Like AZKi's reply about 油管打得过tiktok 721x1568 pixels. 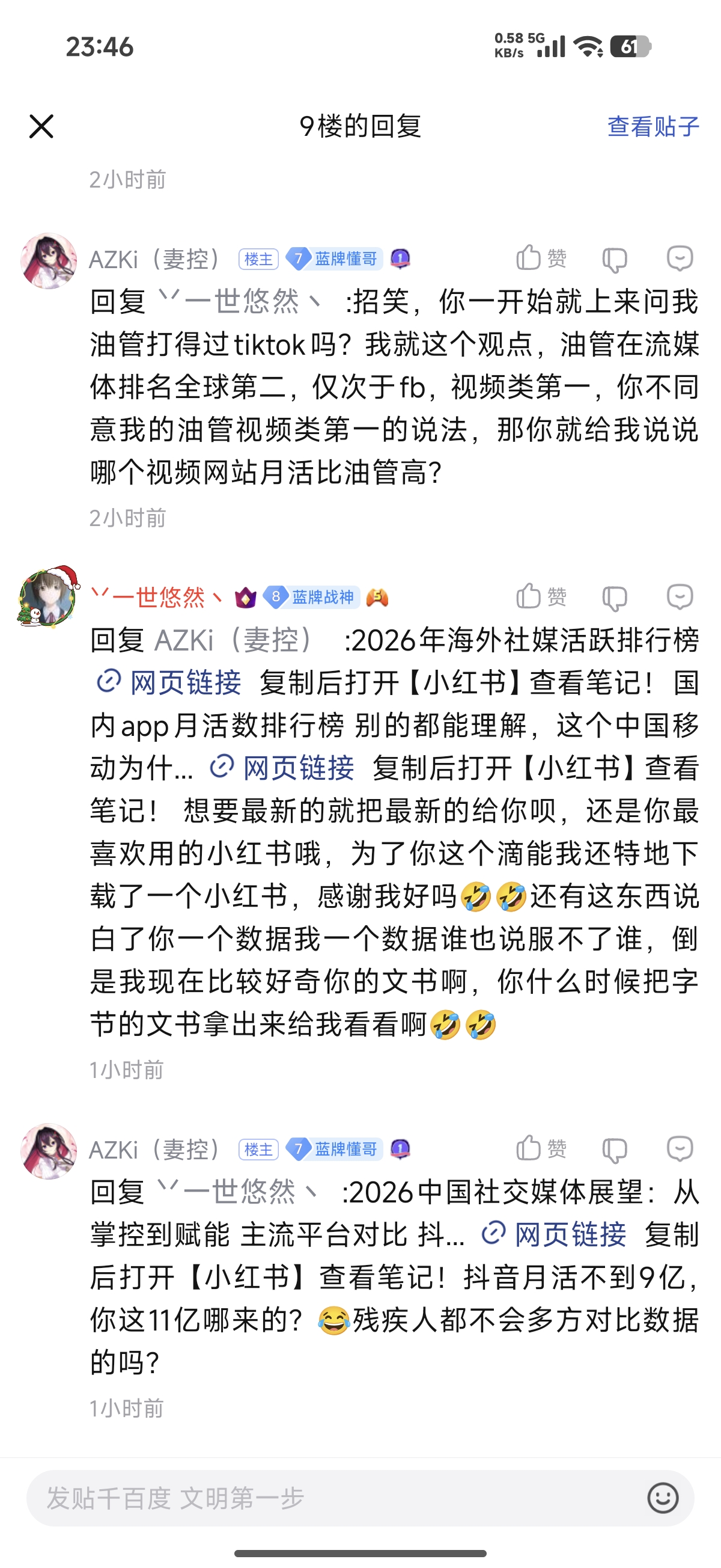[541, 259]
